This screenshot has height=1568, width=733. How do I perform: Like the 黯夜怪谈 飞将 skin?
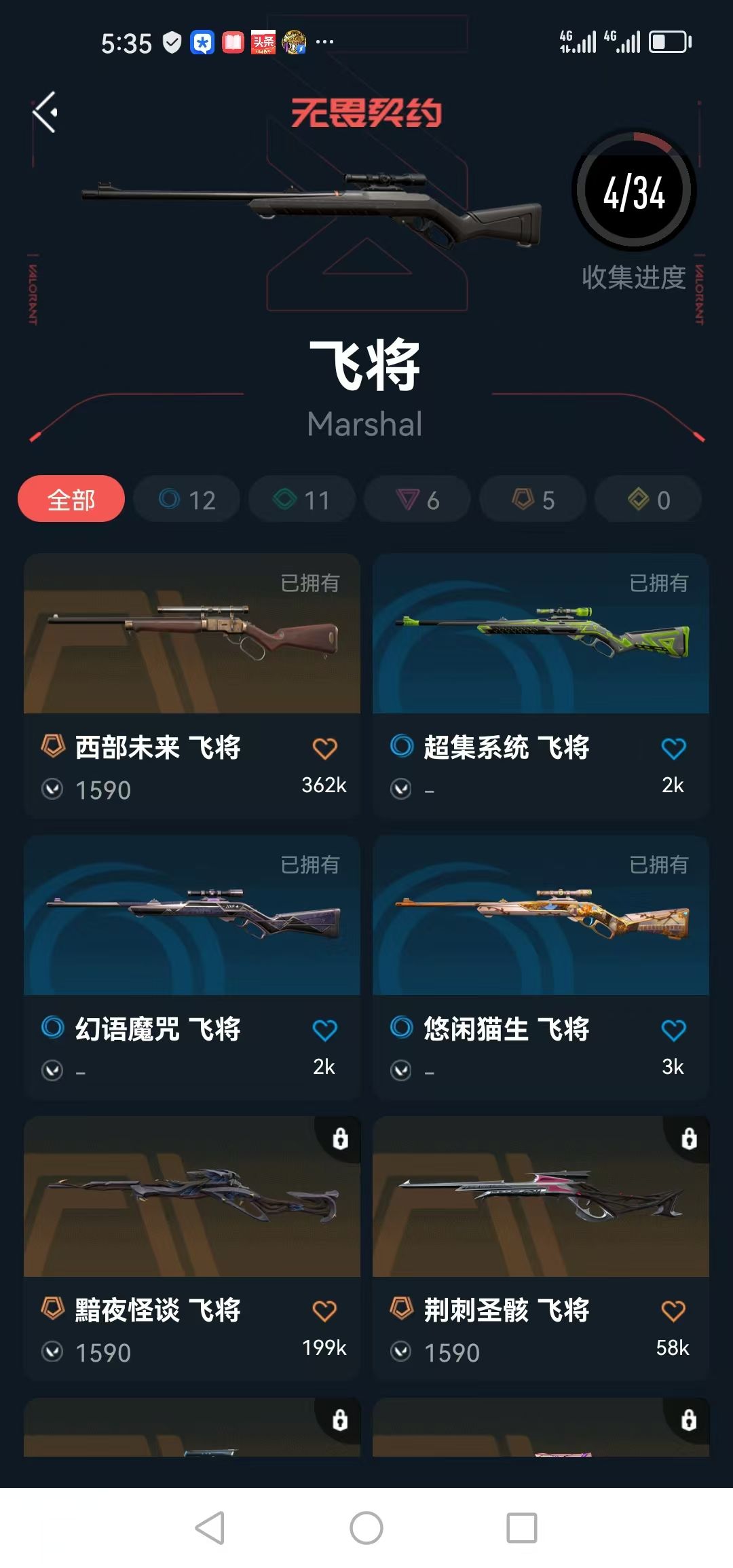tap(324, 1311)
